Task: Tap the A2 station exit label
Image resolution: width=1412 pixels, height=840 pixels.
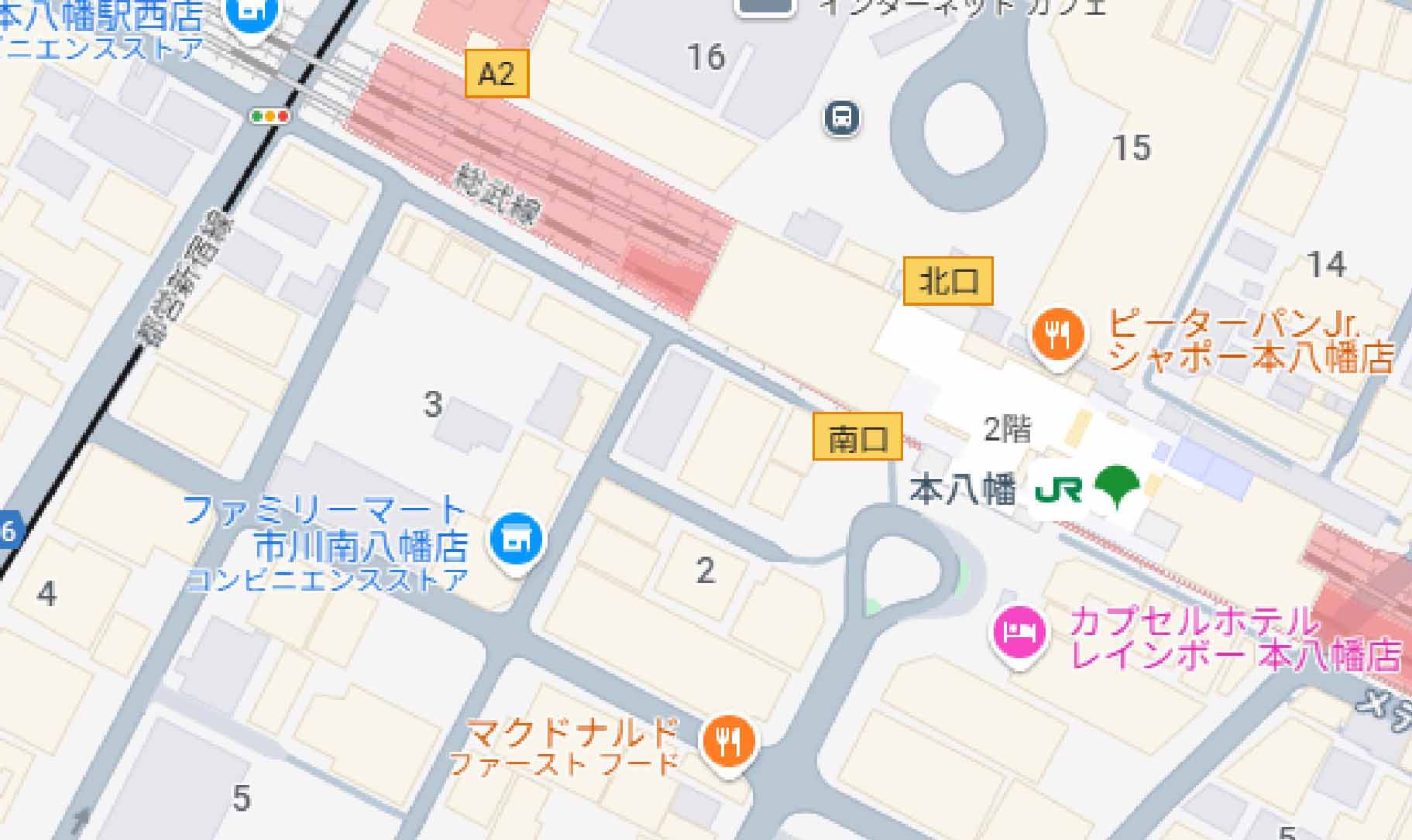Action: click(496, 74)
